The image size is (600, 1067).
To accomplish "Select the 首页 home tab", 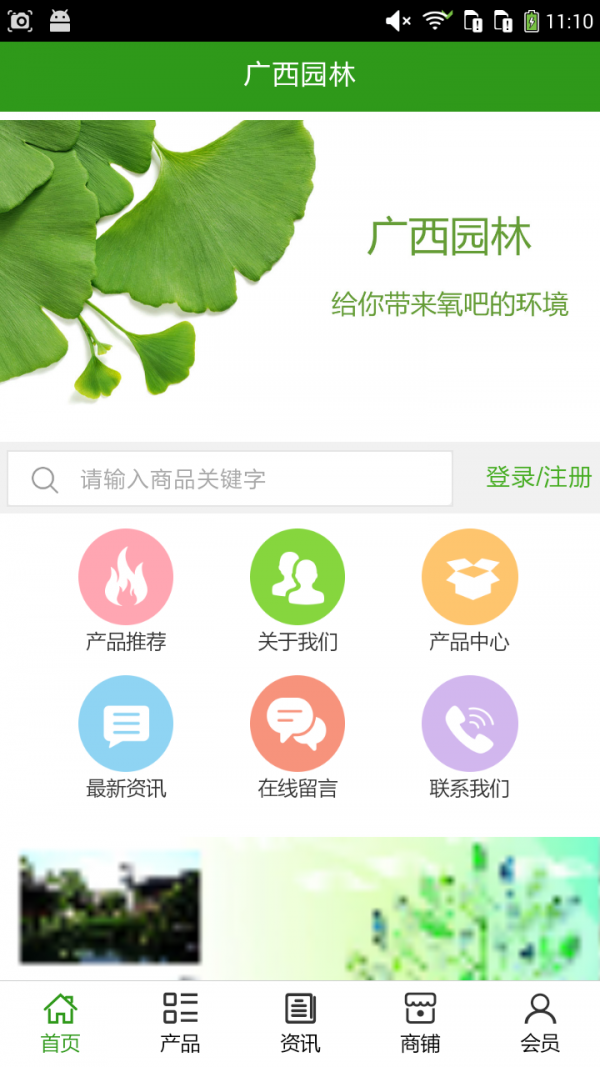I will click(x=60, y=1023).
